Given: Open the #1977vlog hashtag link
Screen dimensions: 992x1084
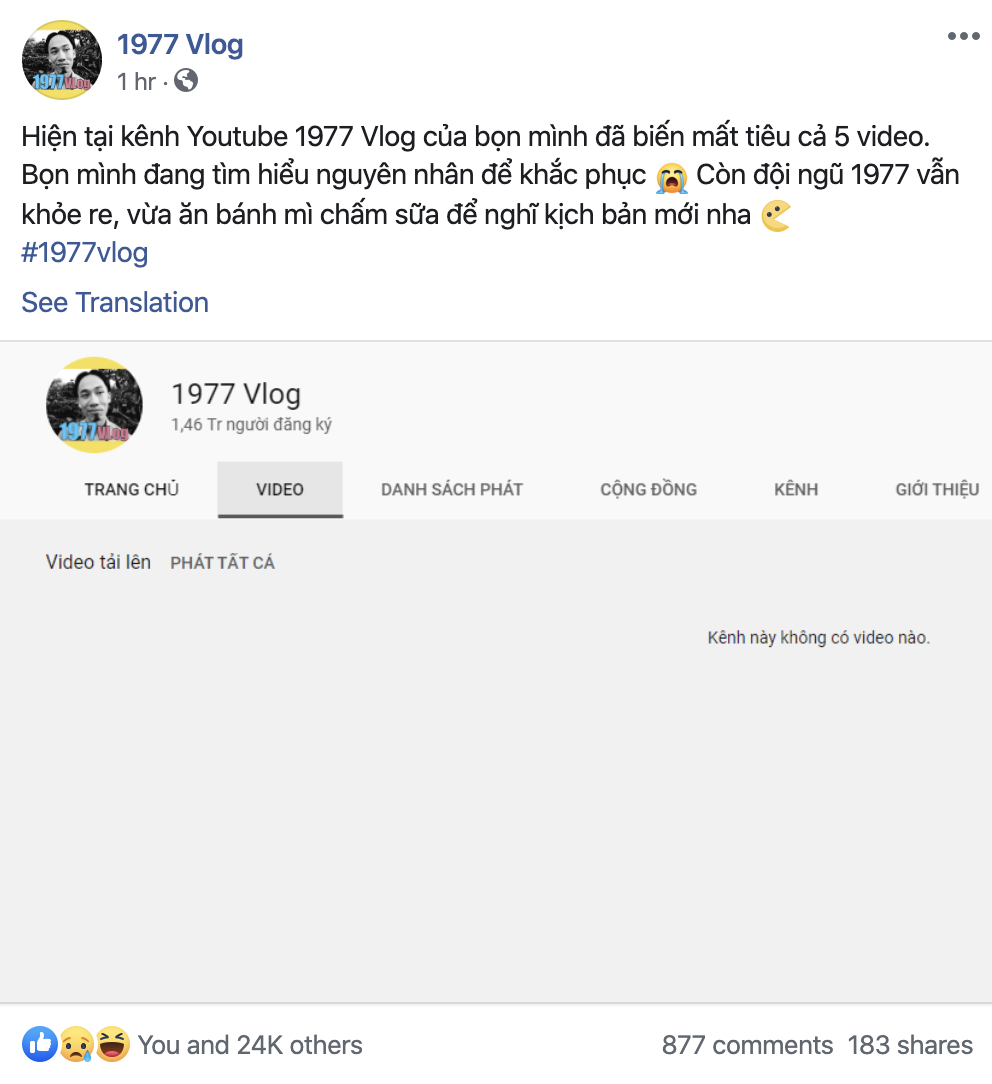Looking at the screenshot, I should (85, 253).
